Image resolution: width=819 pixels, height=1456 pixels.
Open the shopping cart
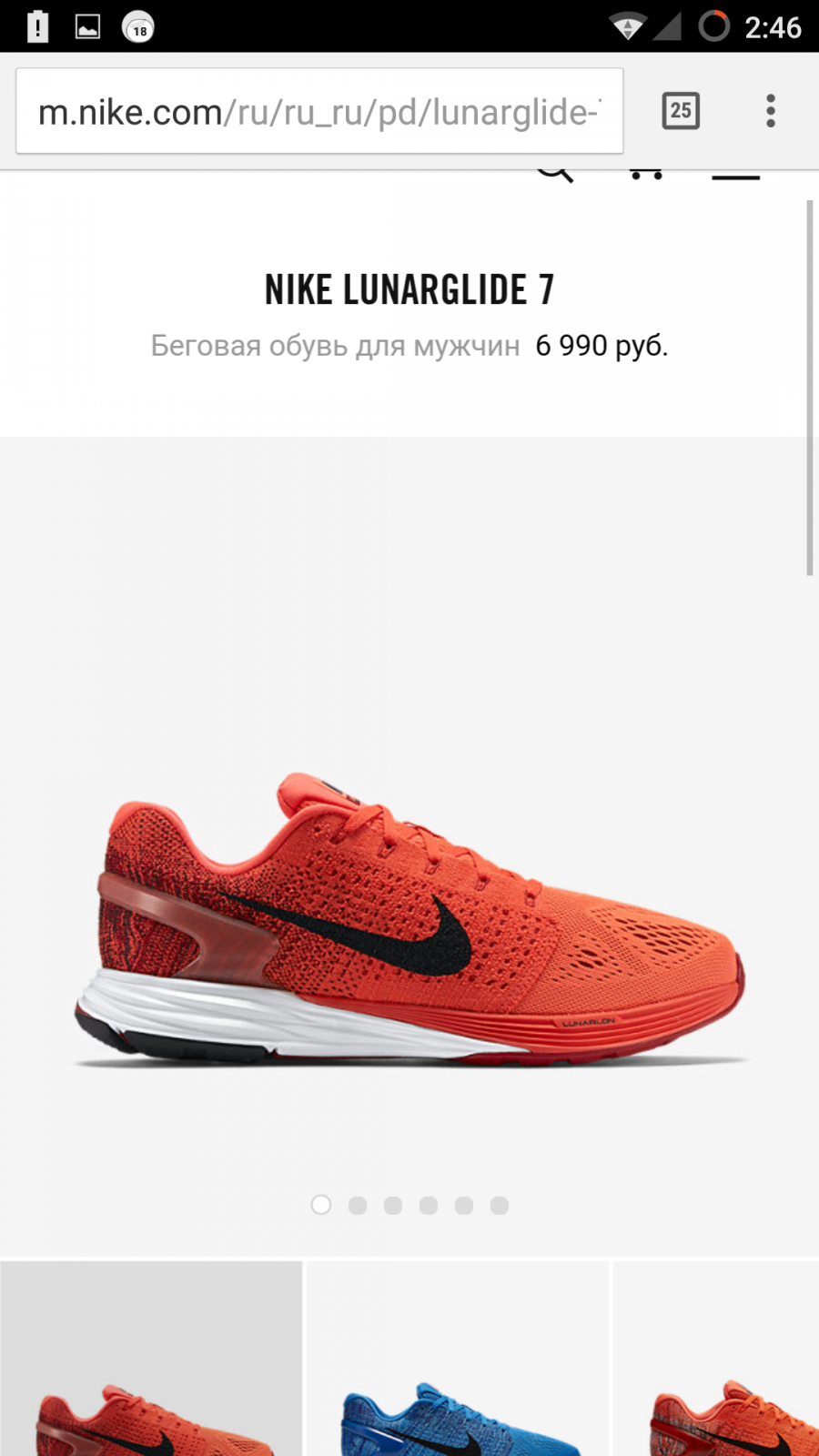[646, 173]
